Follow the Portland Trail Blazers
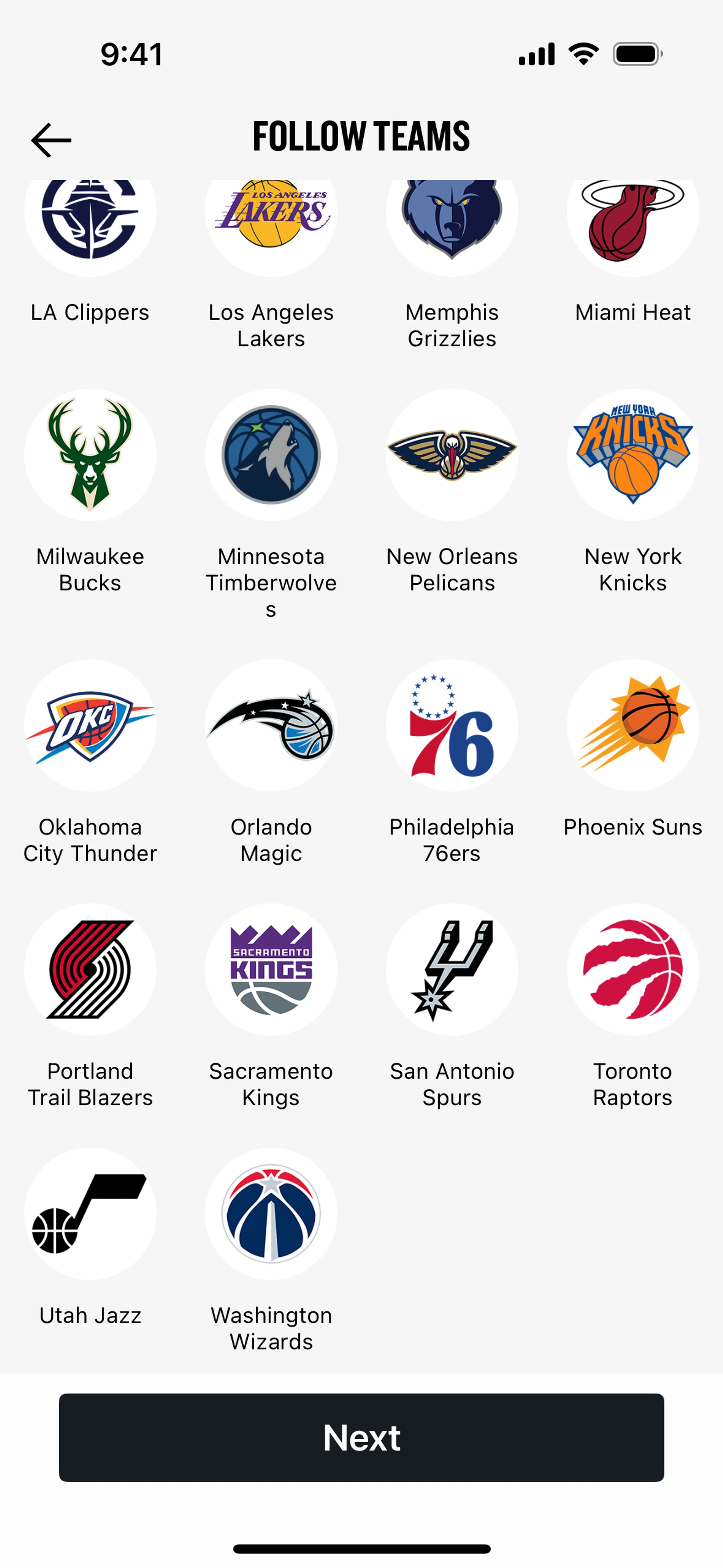Image resolution: width=723 pixels, height=1568 pixels. click(90, 970)
